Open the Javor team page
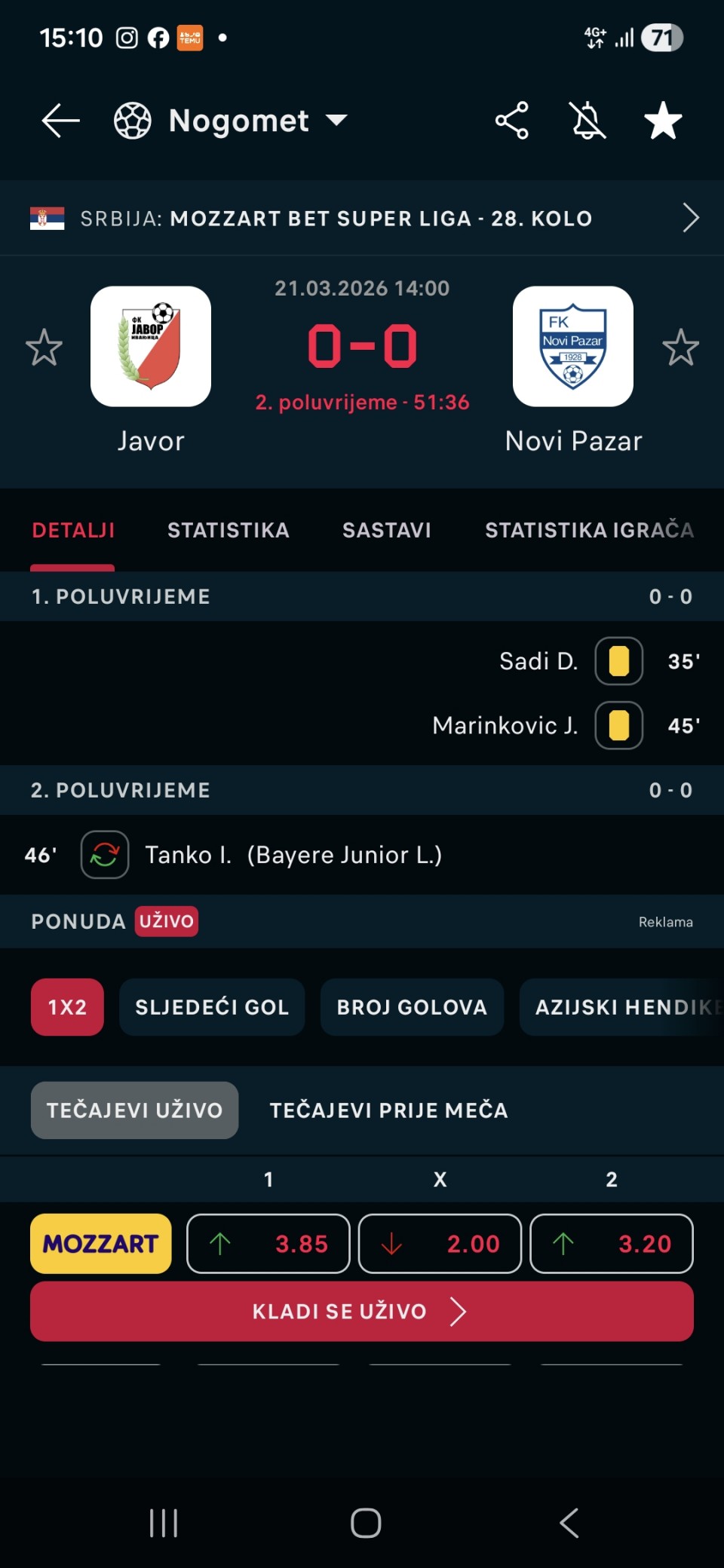 click(x=151, y=347)
